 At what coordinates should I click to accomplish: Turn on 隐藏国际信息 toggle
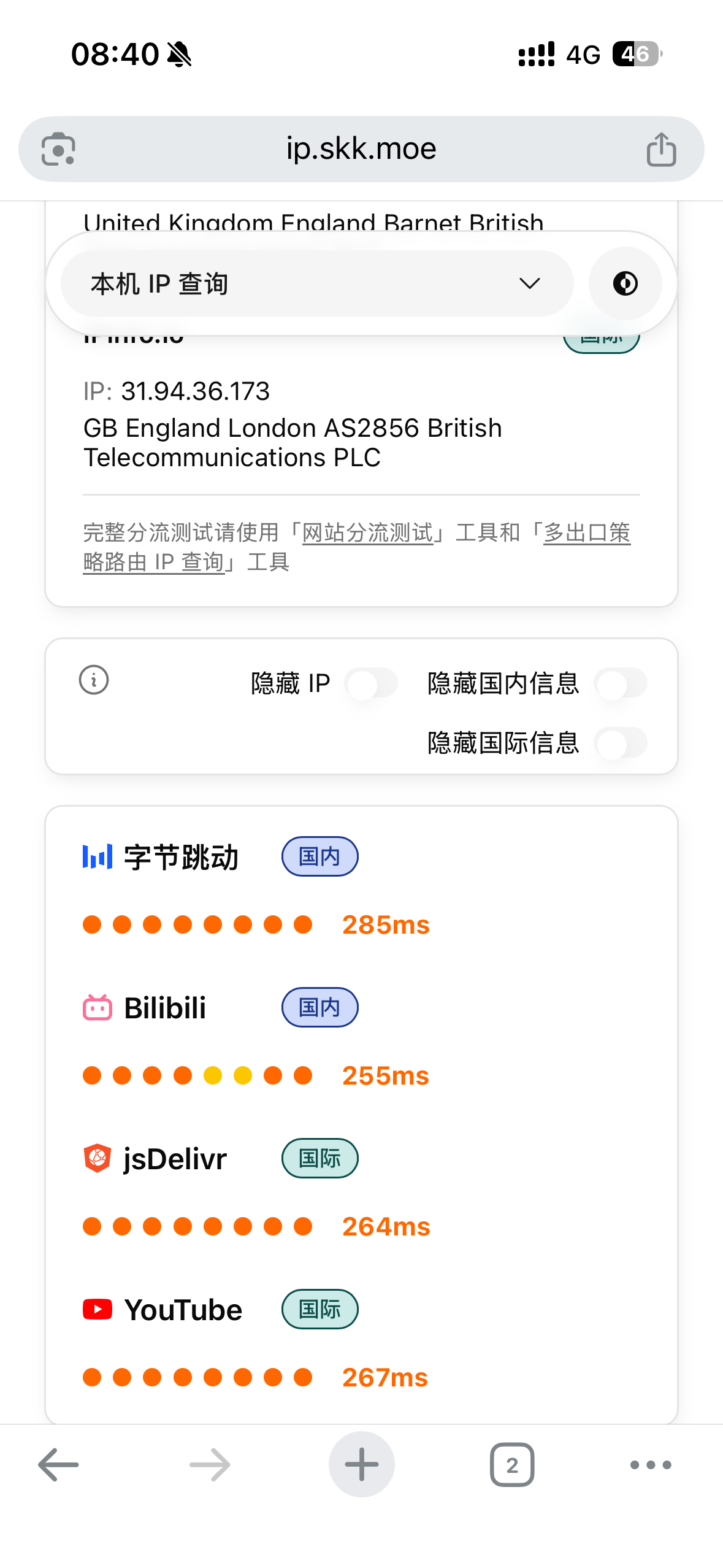621,743
